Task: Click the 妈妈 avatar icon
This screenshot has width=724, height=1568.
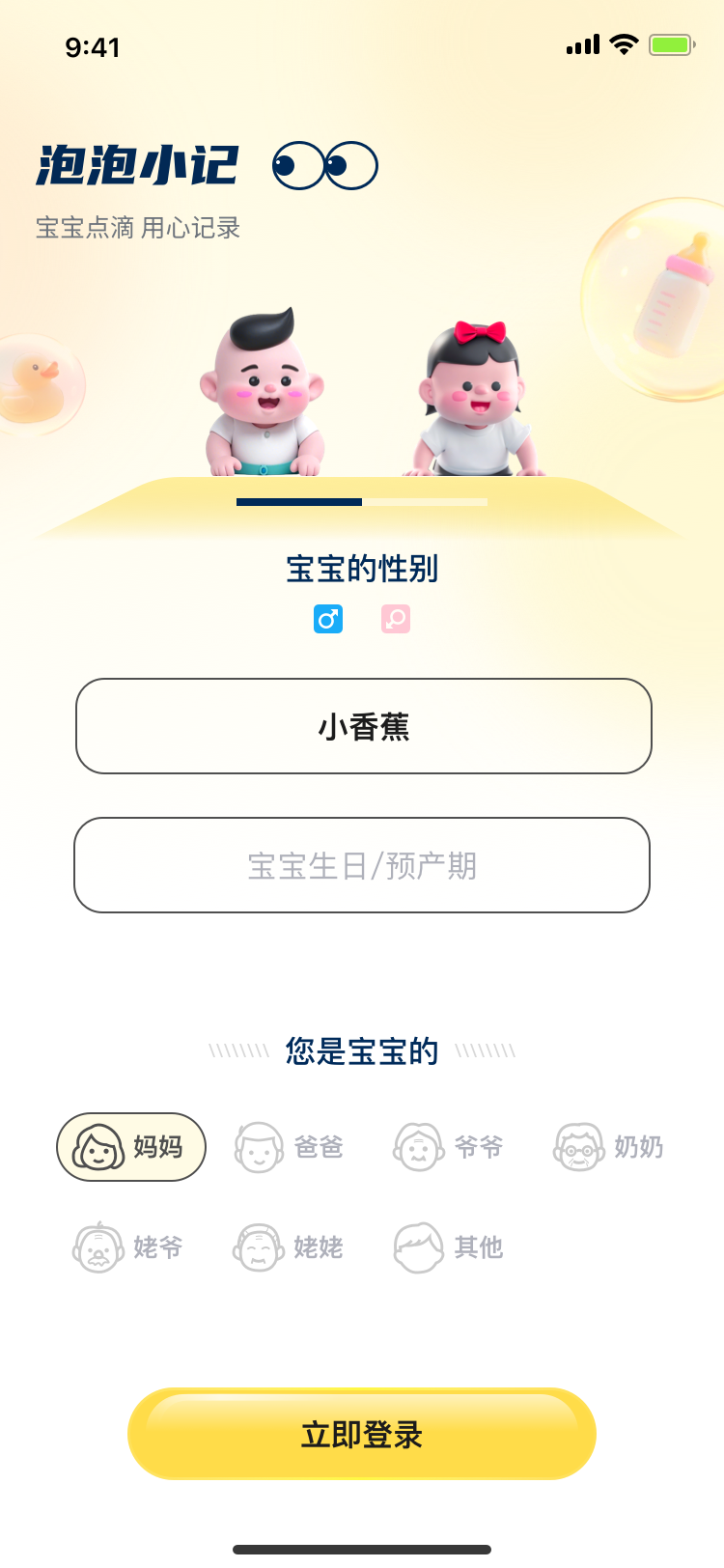Action: click(x=98, y=1147)
